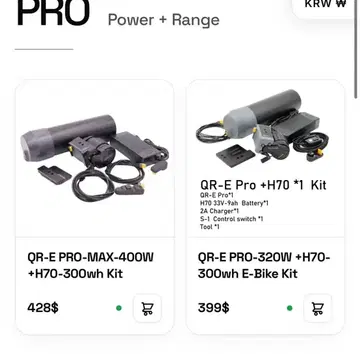Open the QR-E PRO-MAX-400W +H70-300wh Kit product card

tap(94, 207)
